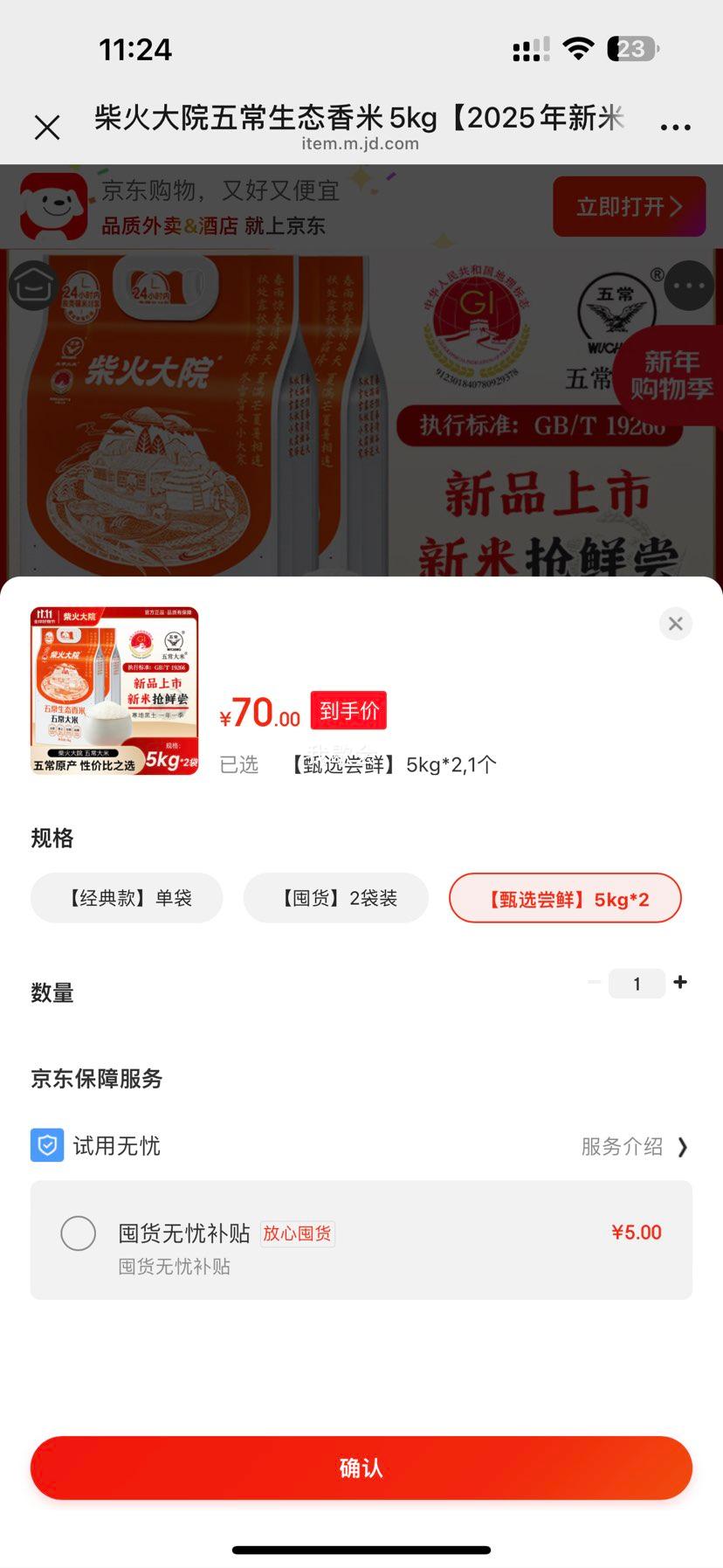Image resolution: width=723 pixels, height=1568 pixels.
Task: Choose the 【囤货】2袋装 specification
Action: (x=336, y=897)
